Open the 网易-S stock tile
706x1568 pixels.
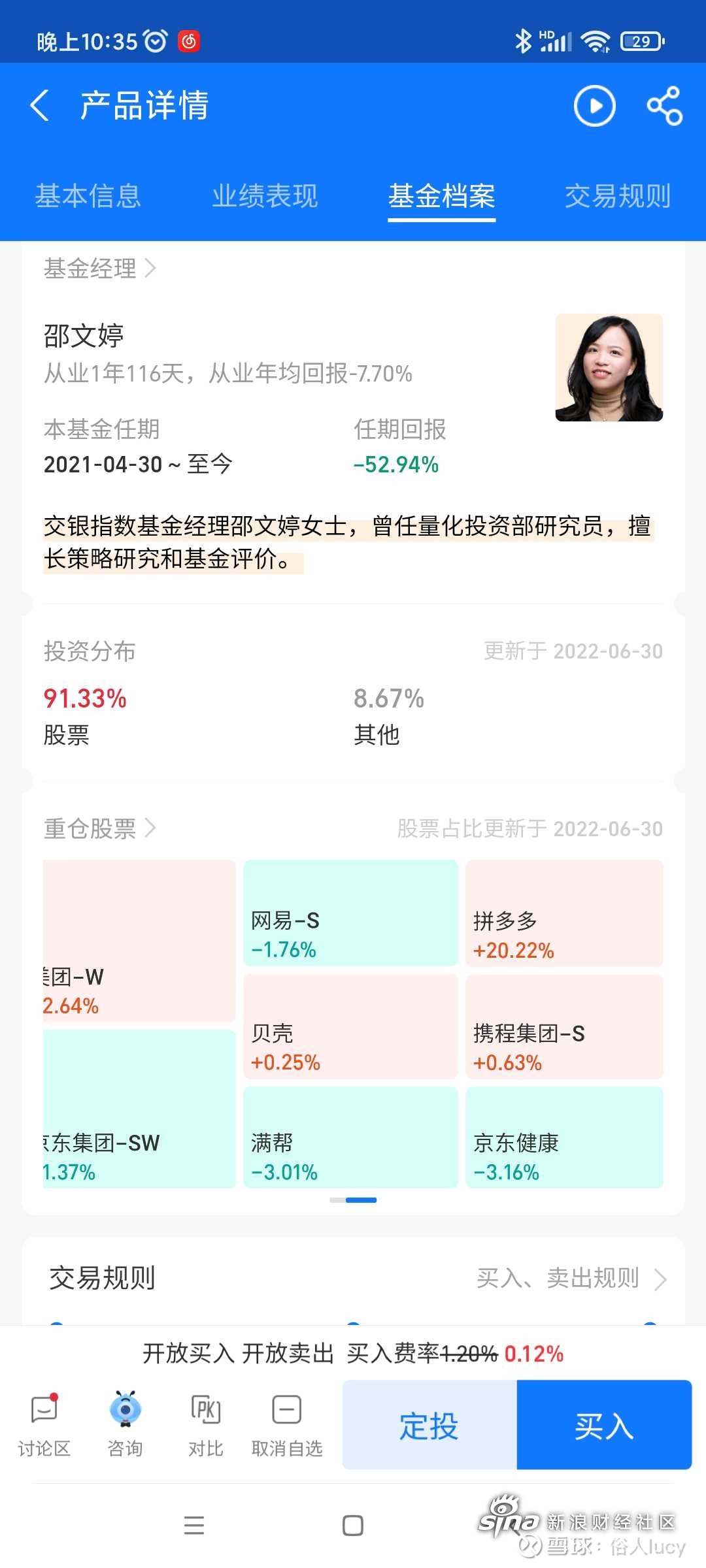[350, 913]
